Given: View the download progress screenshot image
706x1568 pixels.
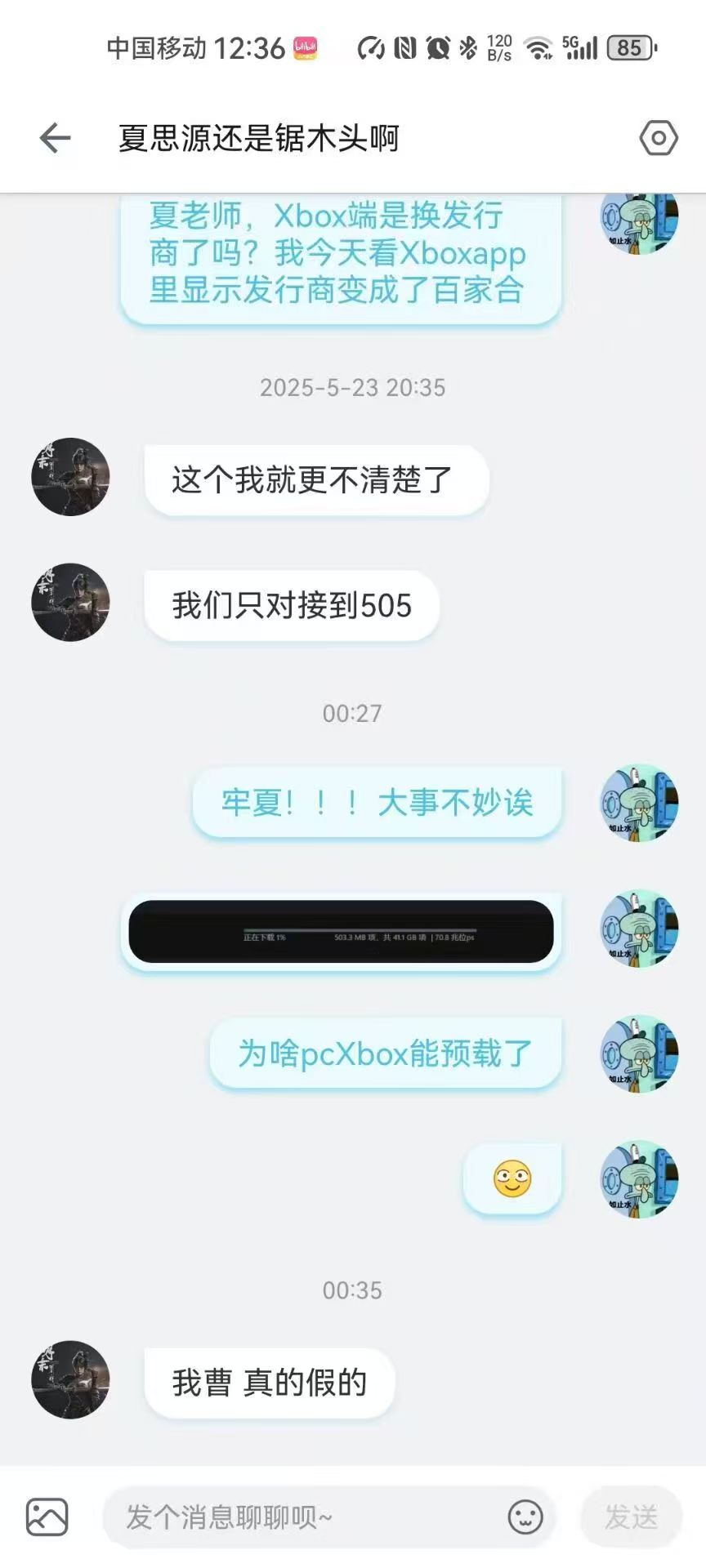Looking at the screenshot, I should pyautogui.click(x=341, y=932).
